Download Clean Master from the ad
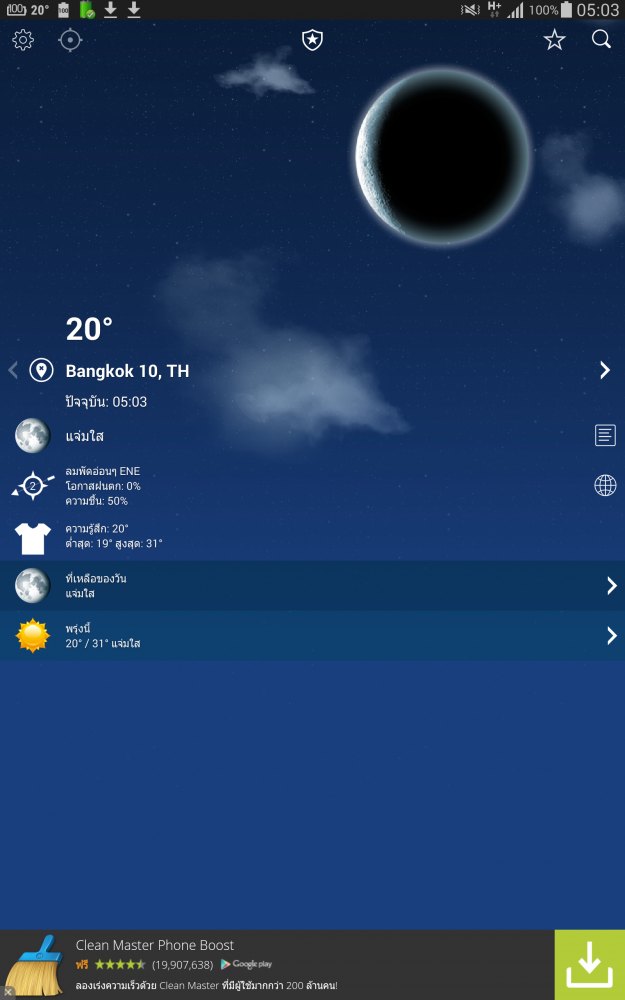 pos(589,965)
